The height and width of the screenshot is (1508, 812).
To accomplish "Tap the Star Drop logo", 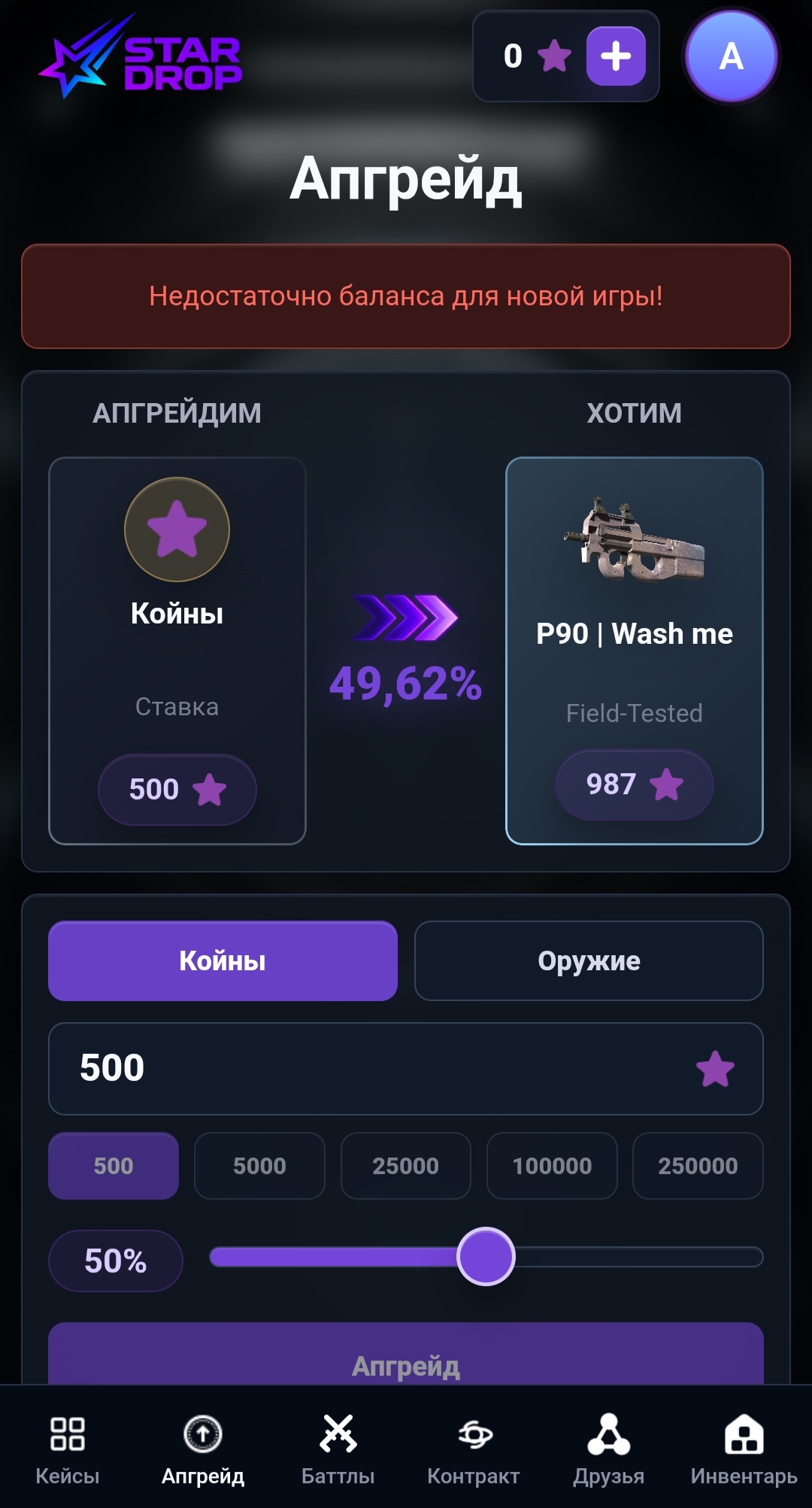I will point(141,56).
